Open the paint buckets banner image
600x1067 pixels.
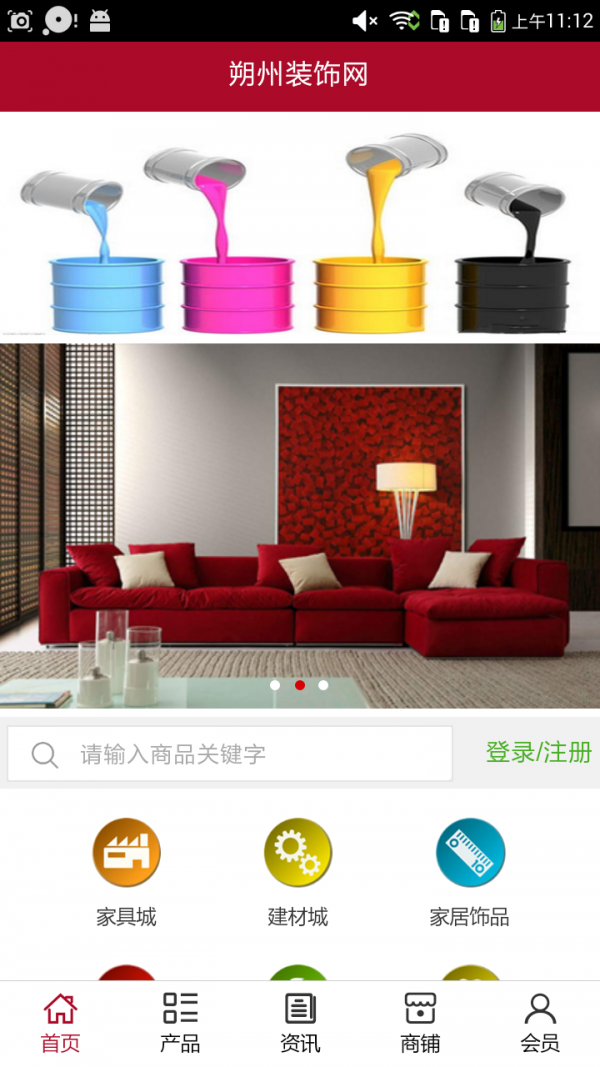tap(300, 227)
